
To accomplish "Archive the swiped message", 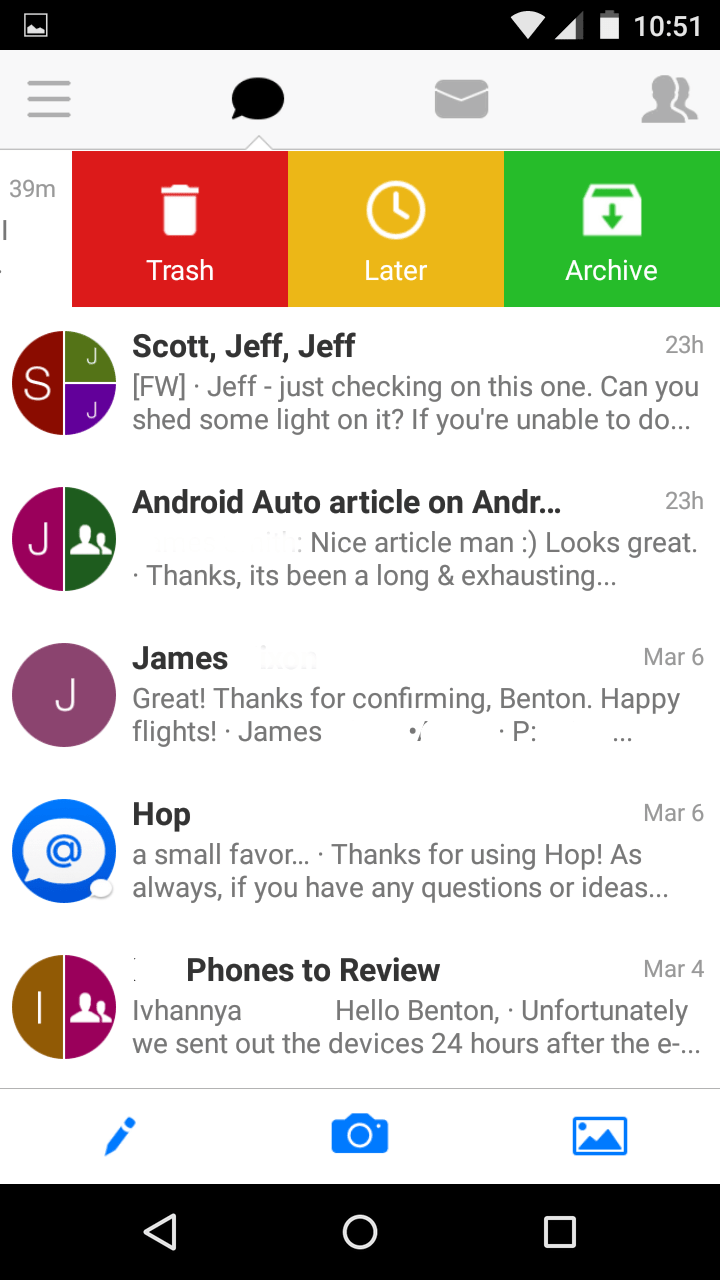I will click(x=612, y=229).
